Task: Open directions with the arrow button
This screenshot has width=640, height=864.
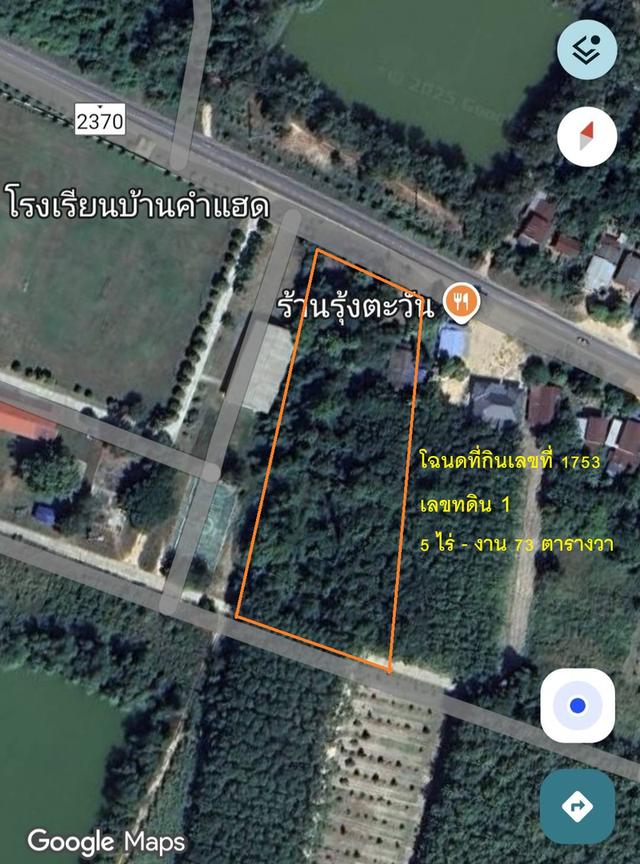Action: click(577, 806)
